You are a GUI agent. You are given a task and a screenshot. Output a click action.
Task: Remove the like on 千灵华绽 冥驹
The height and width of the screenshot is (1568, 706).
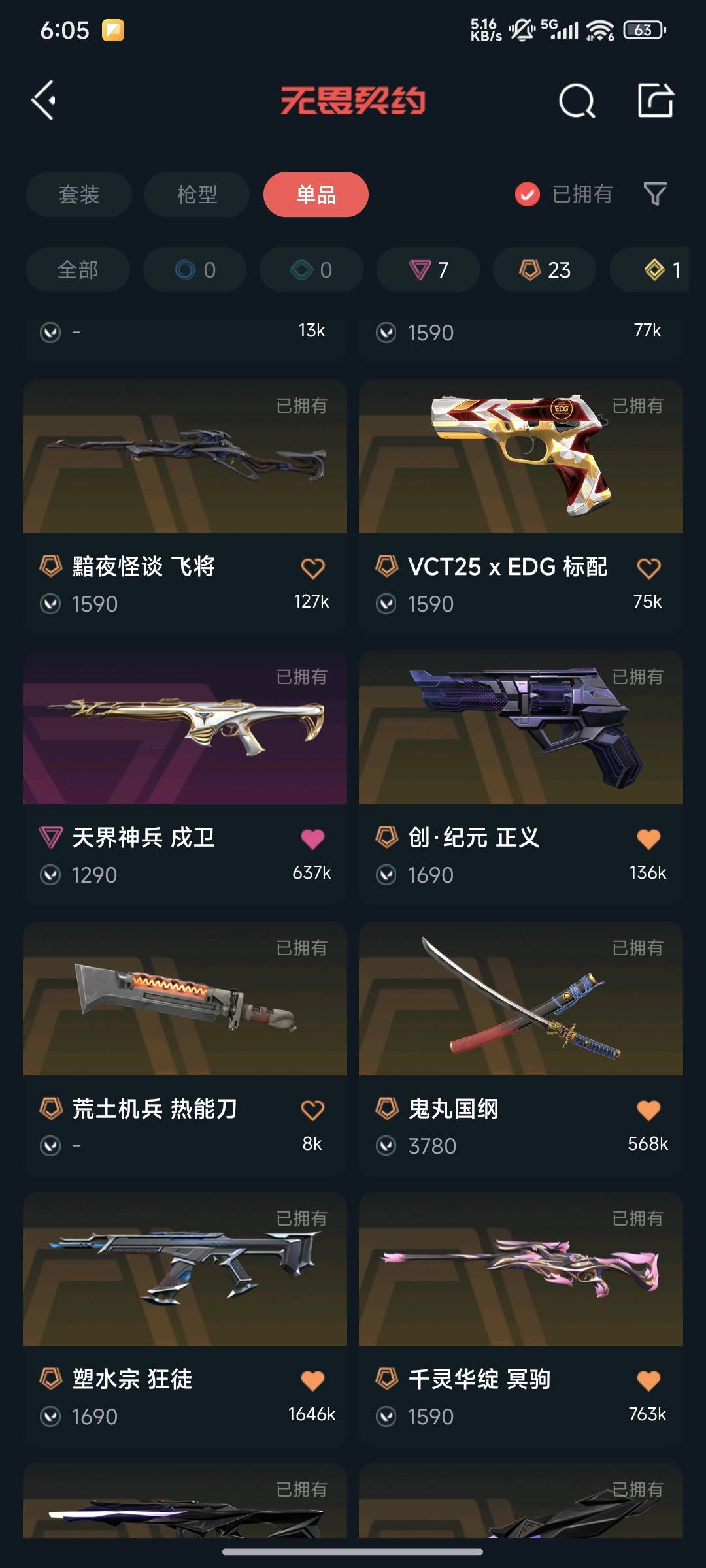click(648, 1380)
